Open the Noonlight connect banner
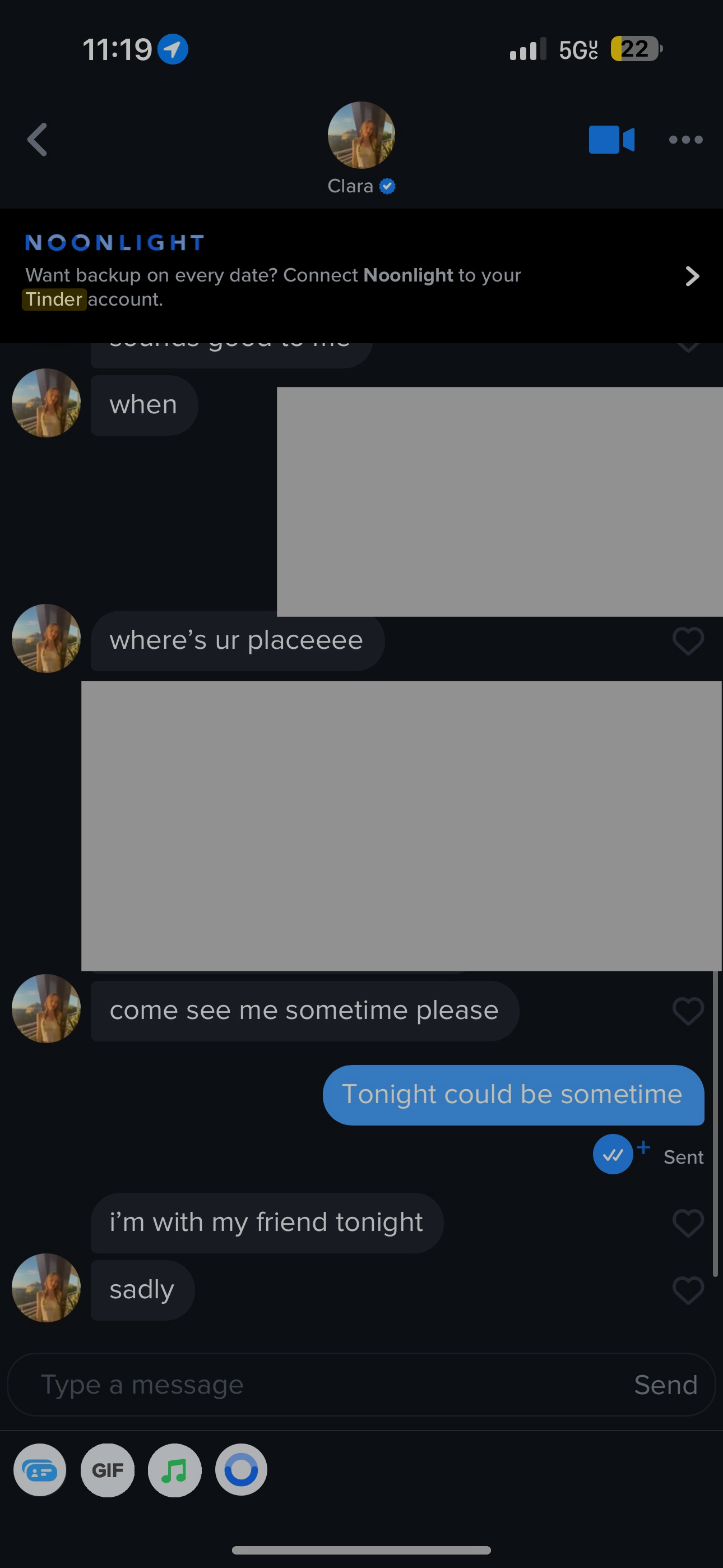 (361, 276)
